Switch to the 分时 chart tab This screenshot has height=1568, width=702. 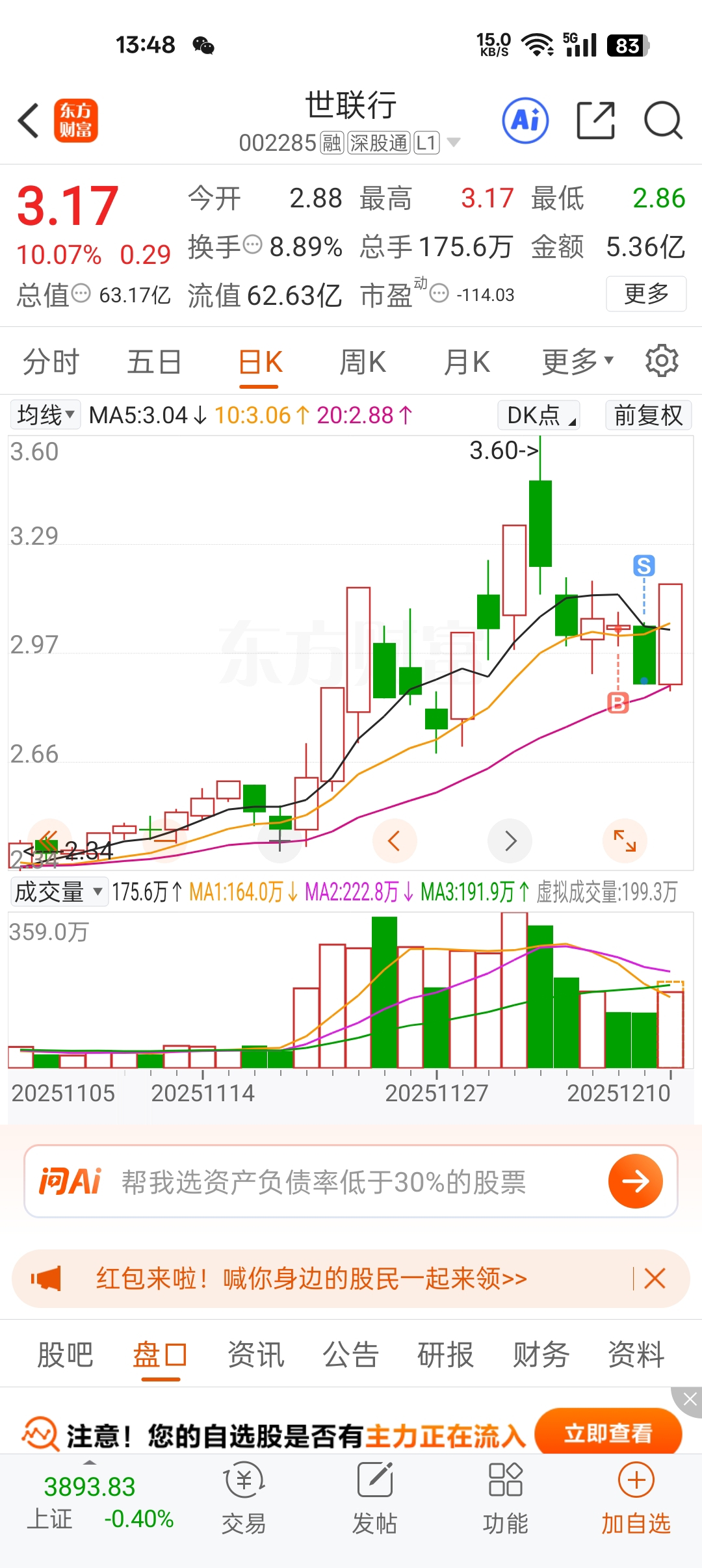[51, 362]
